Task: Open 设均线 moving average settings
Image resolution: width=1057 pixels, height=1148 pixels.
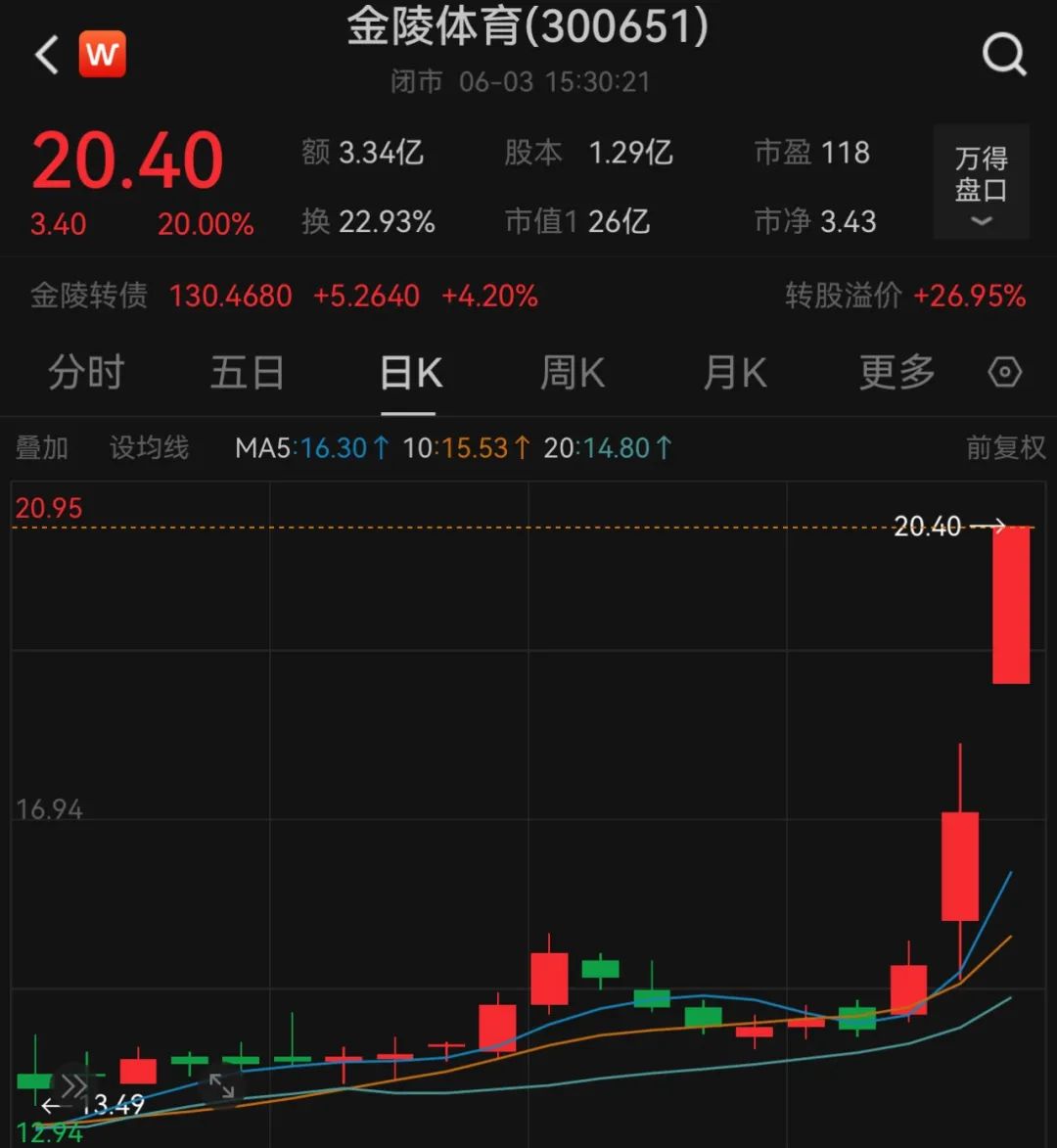Action: [x=149, y=447]
